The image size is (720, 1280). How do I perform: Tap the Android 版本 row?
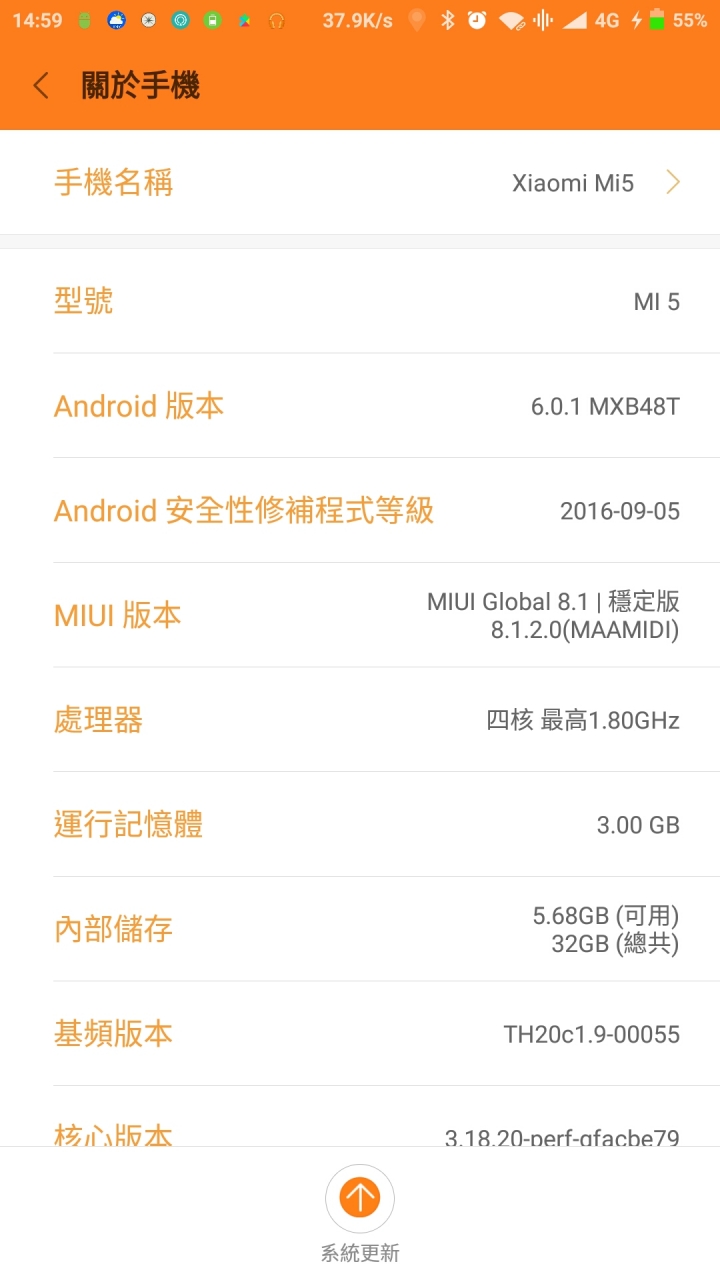[x=360, y=406]
